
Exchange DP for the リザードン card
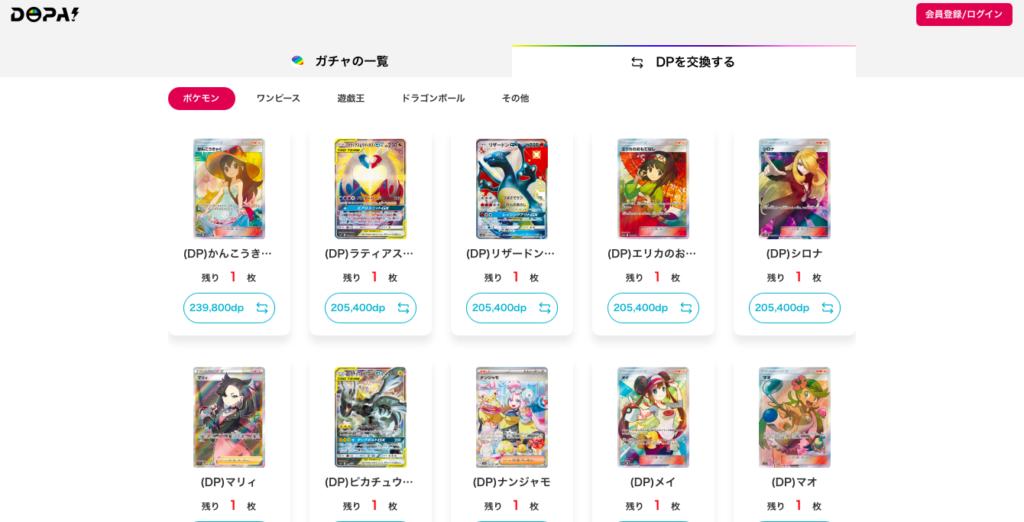pos(512,308)
